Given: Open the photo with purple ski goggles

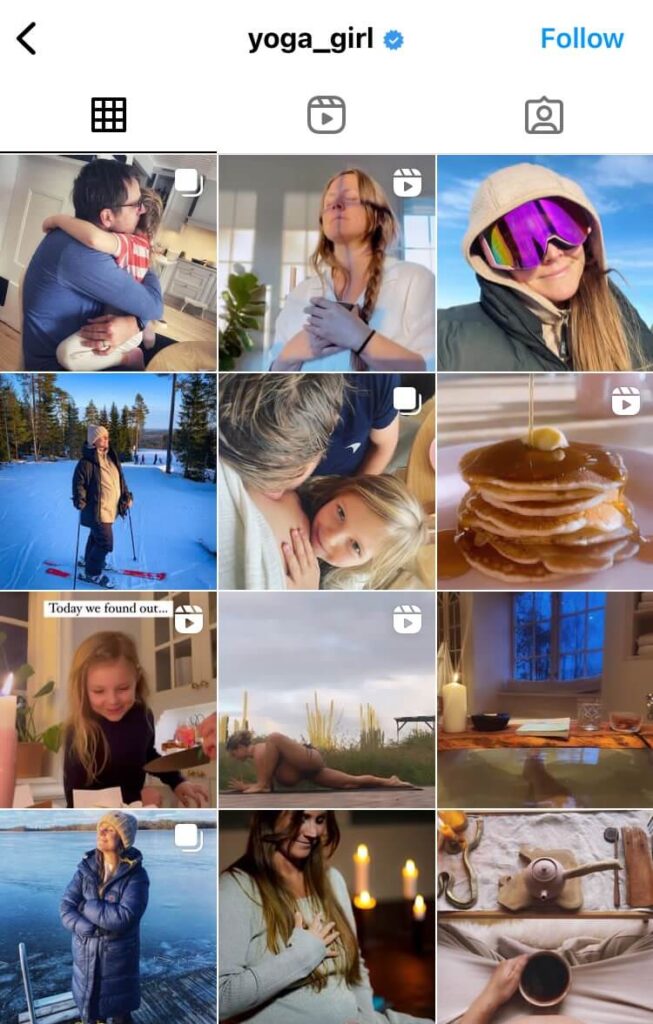Looking at the screenshot, I should pyautogui.click(x=545, y=263).
